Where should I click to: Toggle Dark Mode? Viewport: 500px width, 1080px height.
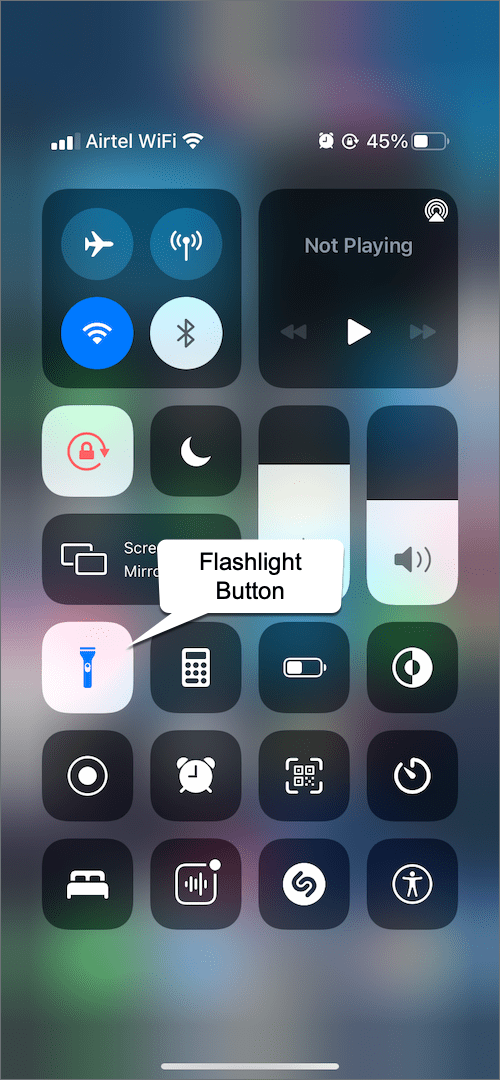[412, 667]
